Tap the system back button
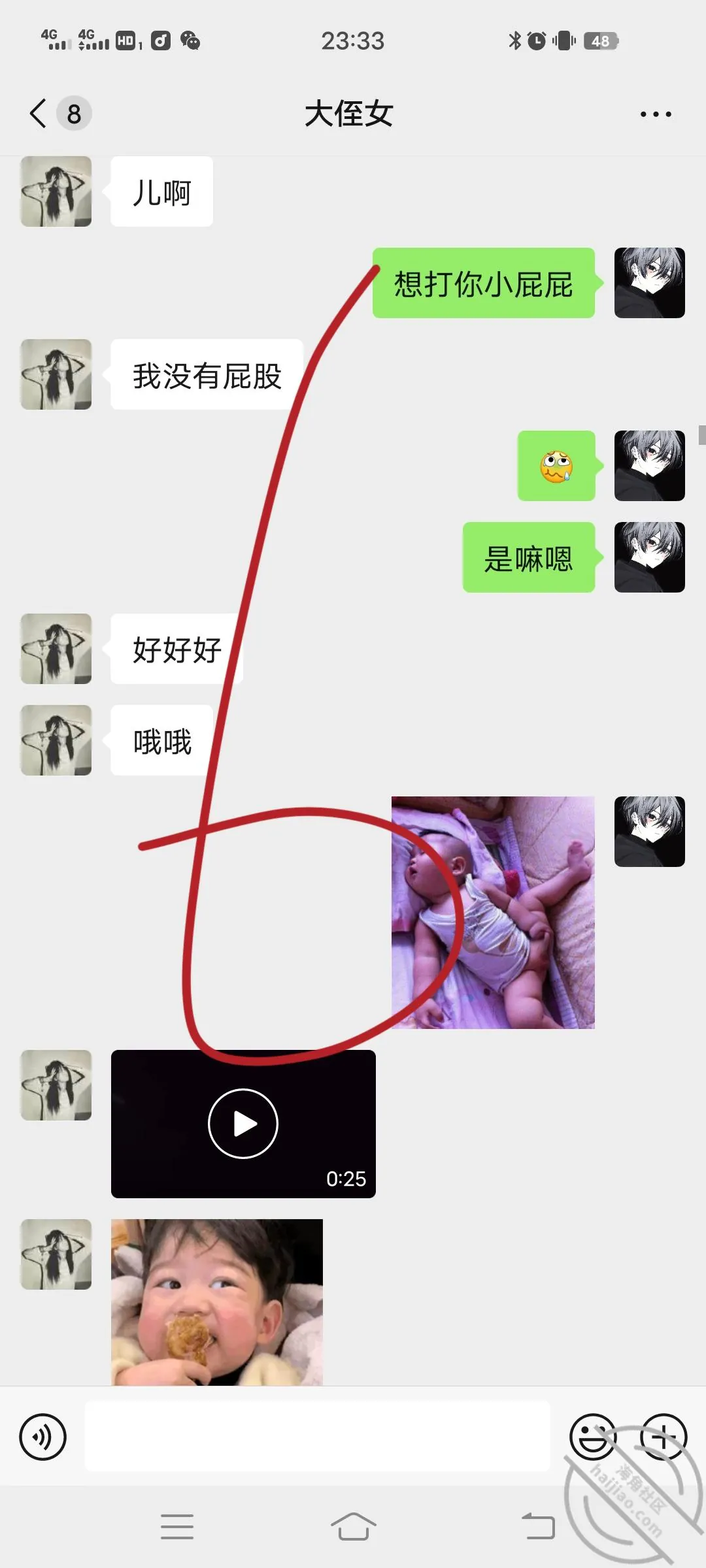 tap(538, 1527)
